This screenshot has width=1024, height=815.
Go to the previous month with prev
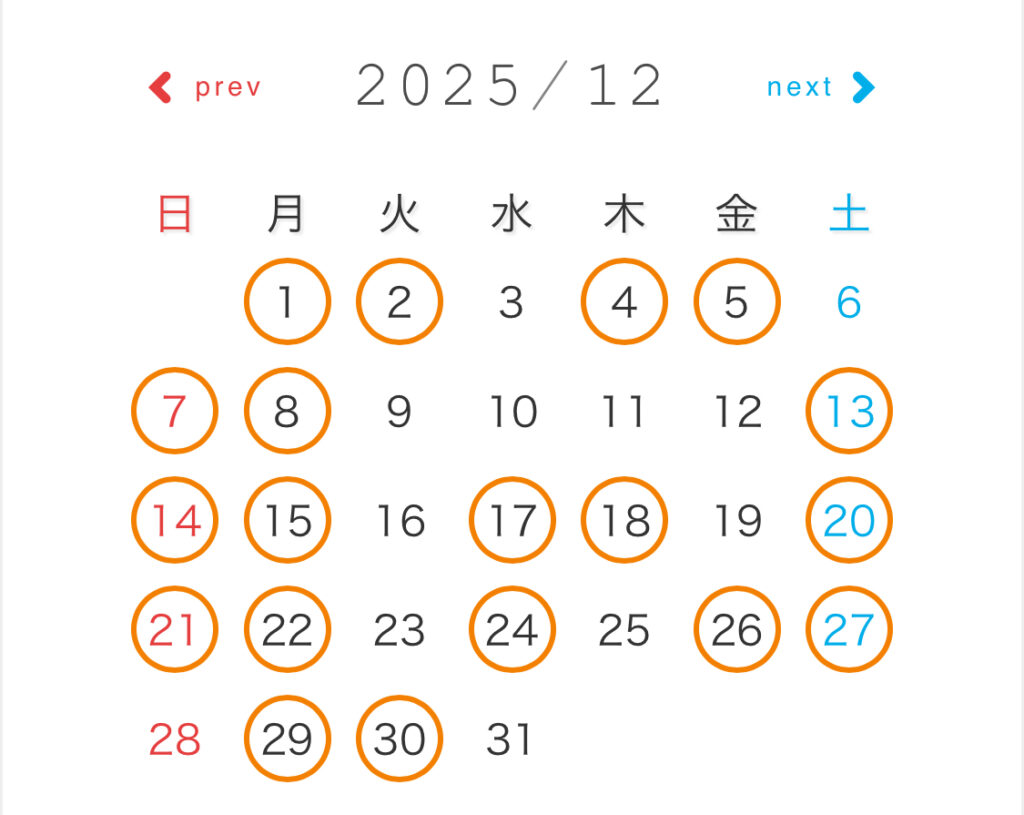click(205, 88)
